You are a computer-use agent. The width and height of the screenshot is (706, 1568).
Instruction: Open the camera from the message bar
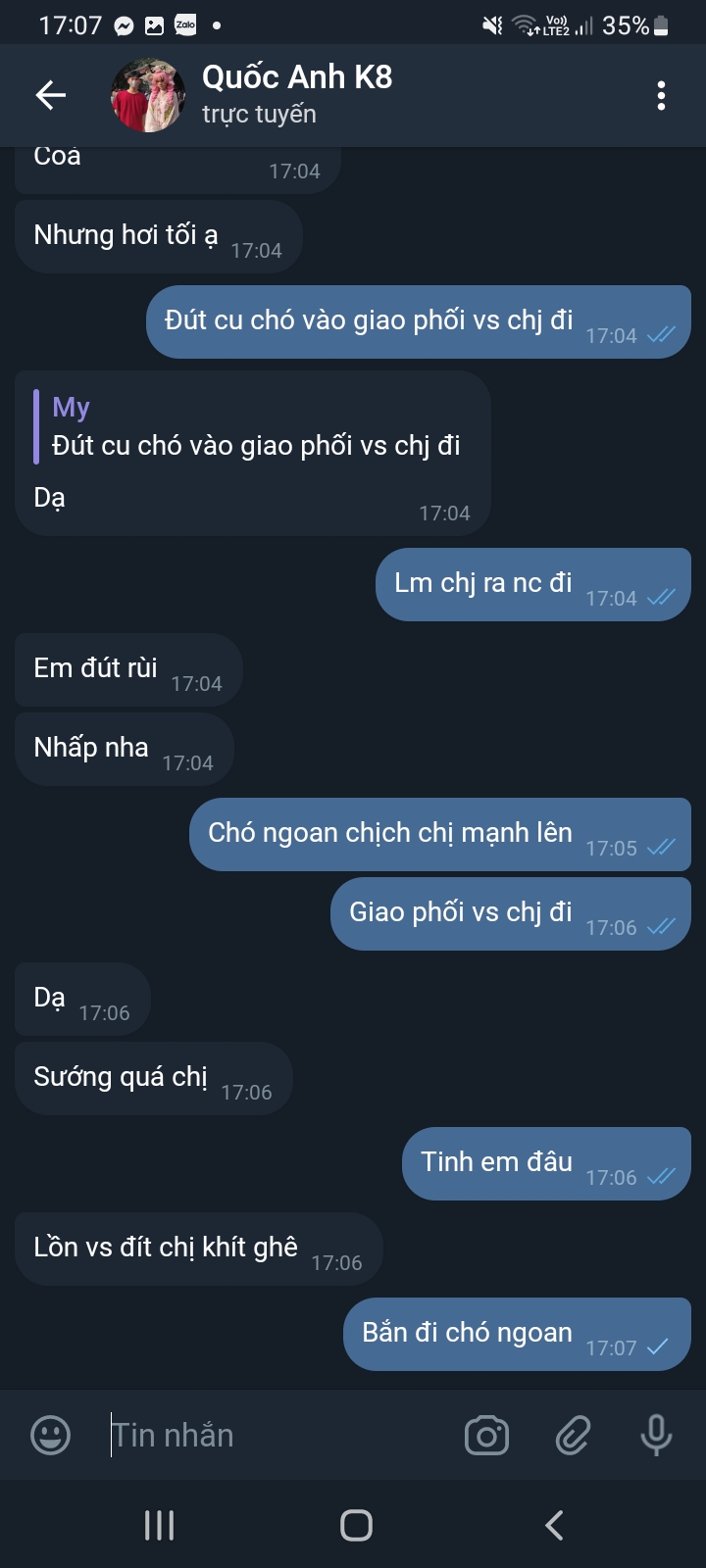point(486,1436)
